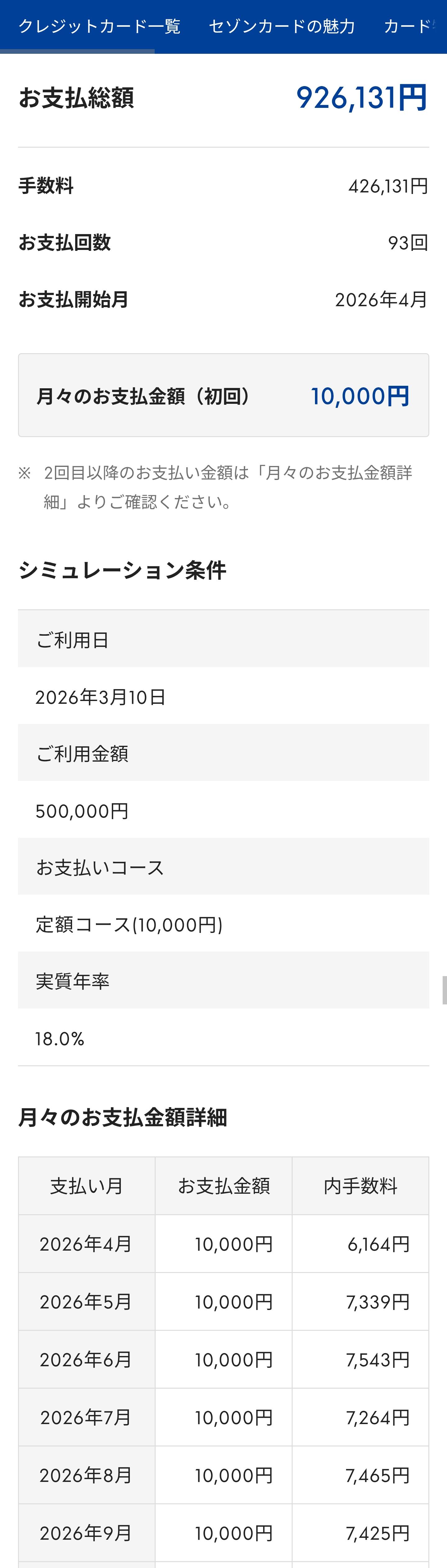Open the セゾンカードの魅力 tab
Screen dimensions: 447x1568
281,26
